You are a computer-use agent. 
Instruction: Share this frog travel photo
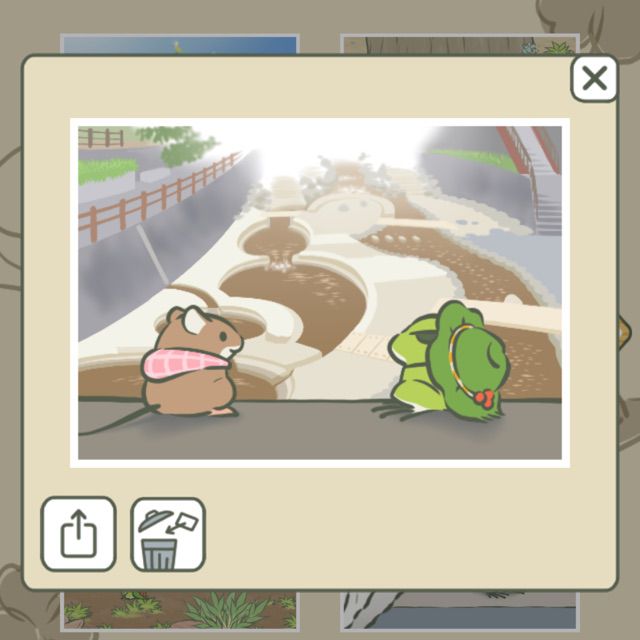(x=78, y=534)
